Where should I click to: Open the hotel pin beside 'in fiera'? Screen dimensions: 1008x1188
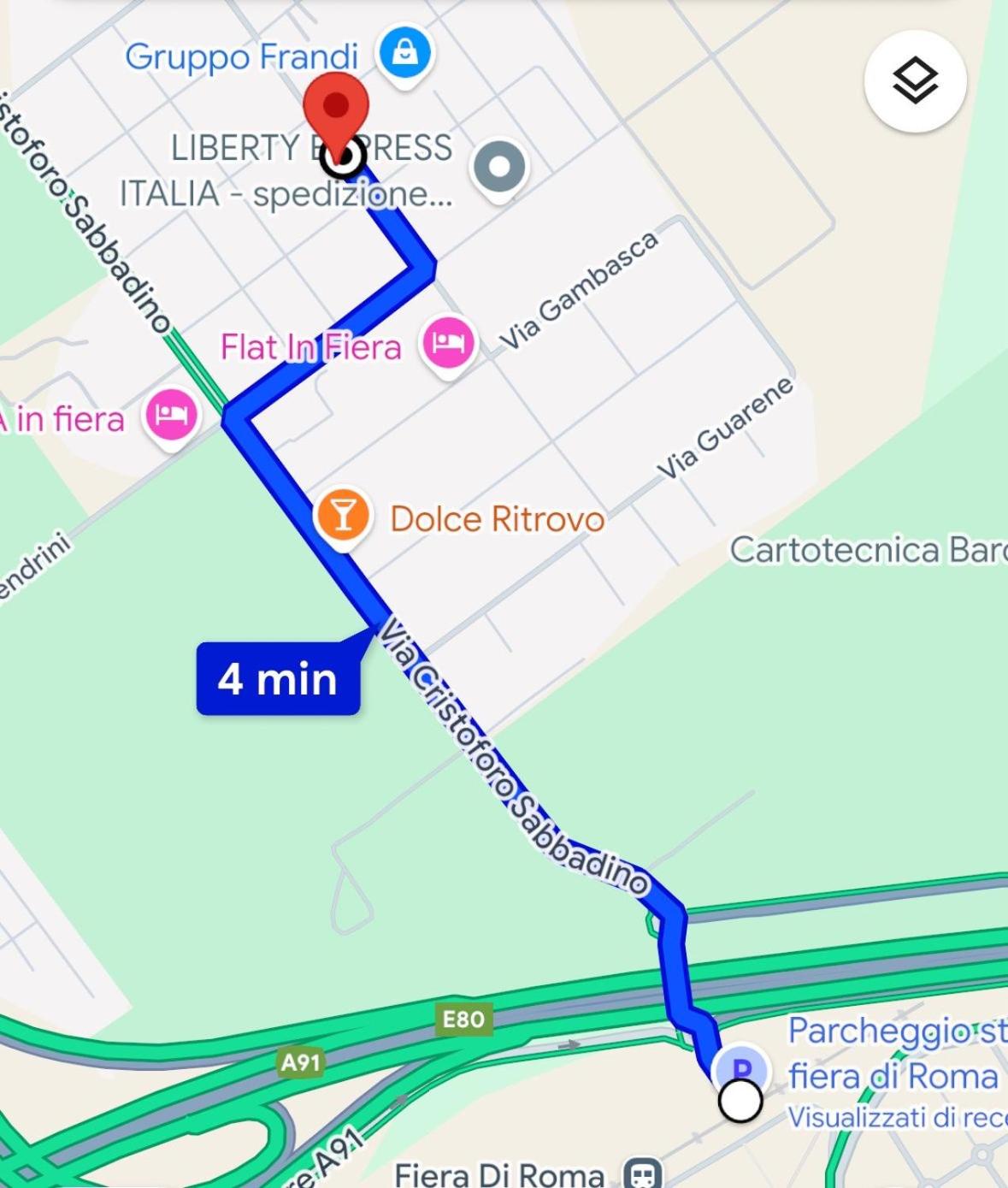coord(171,415)
